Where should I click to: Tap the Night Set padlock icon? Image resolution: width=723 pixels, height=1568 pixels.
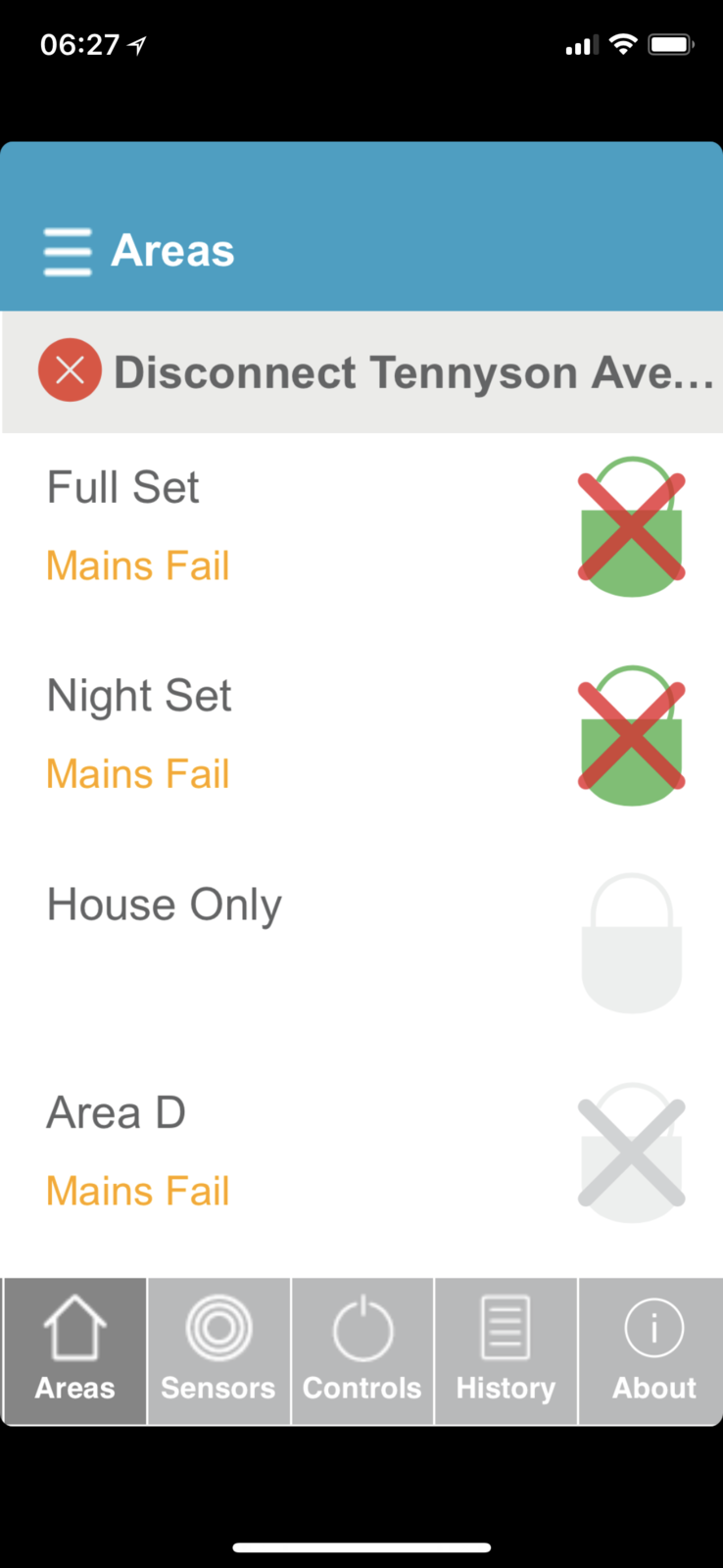coord(632,736)
